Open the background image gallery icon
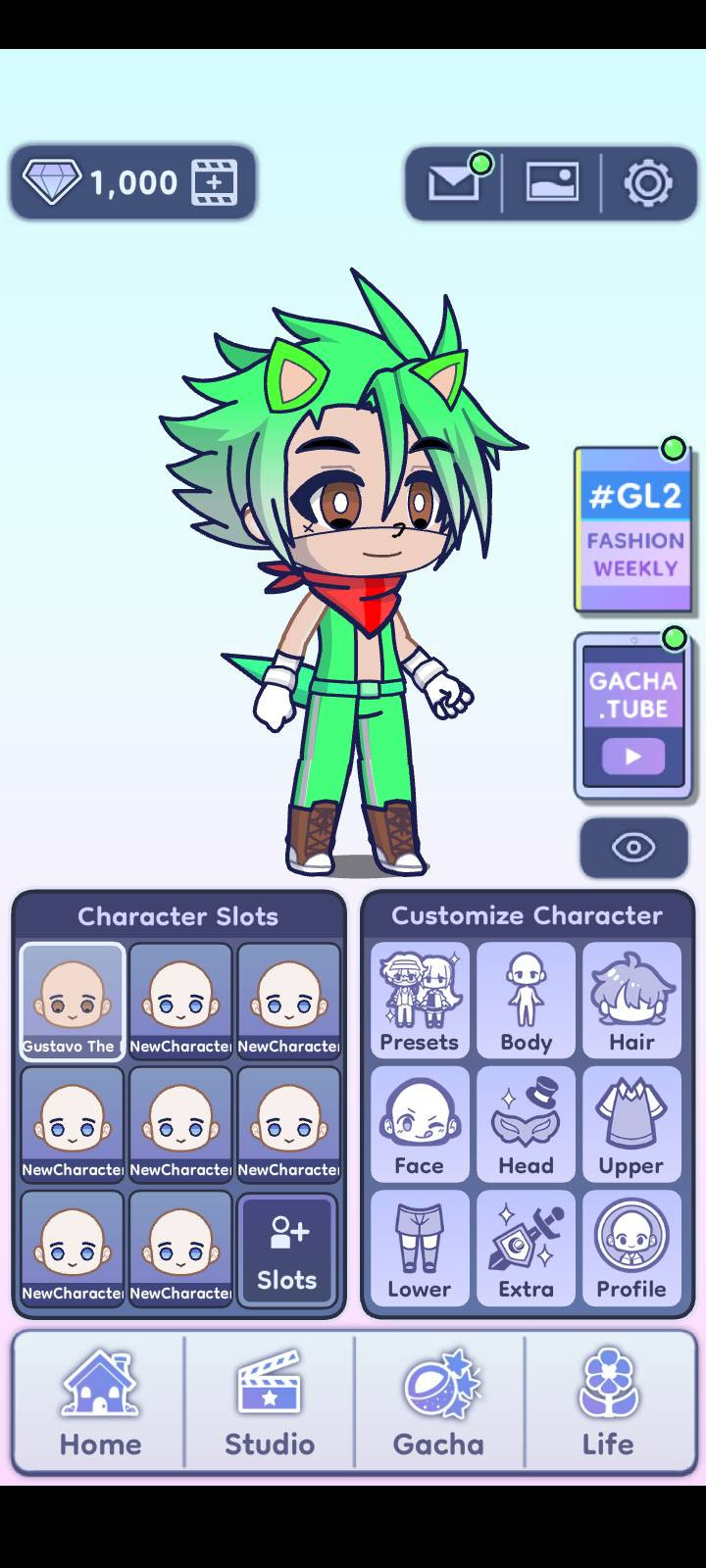The image size is (706, 1568). point(552,182)
